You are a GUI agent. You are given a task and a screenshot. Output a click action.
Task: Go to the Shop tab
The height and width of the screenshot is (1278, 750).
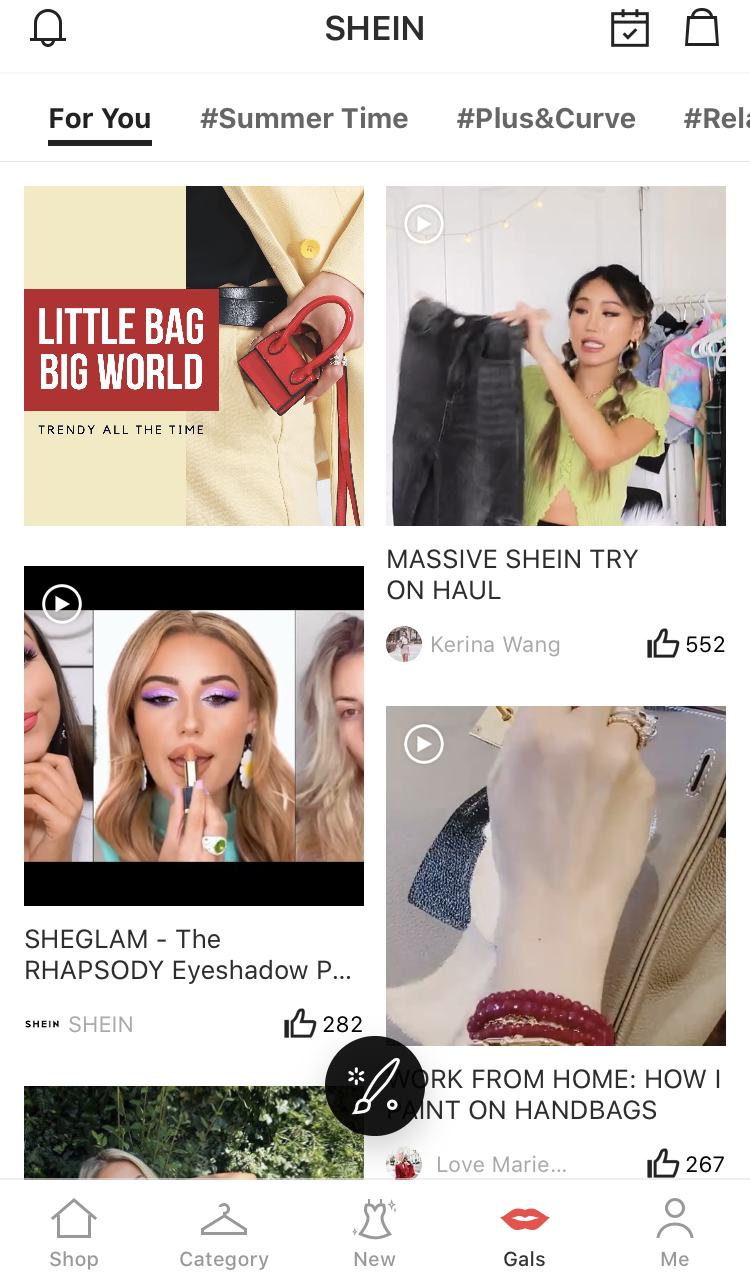74,1235
